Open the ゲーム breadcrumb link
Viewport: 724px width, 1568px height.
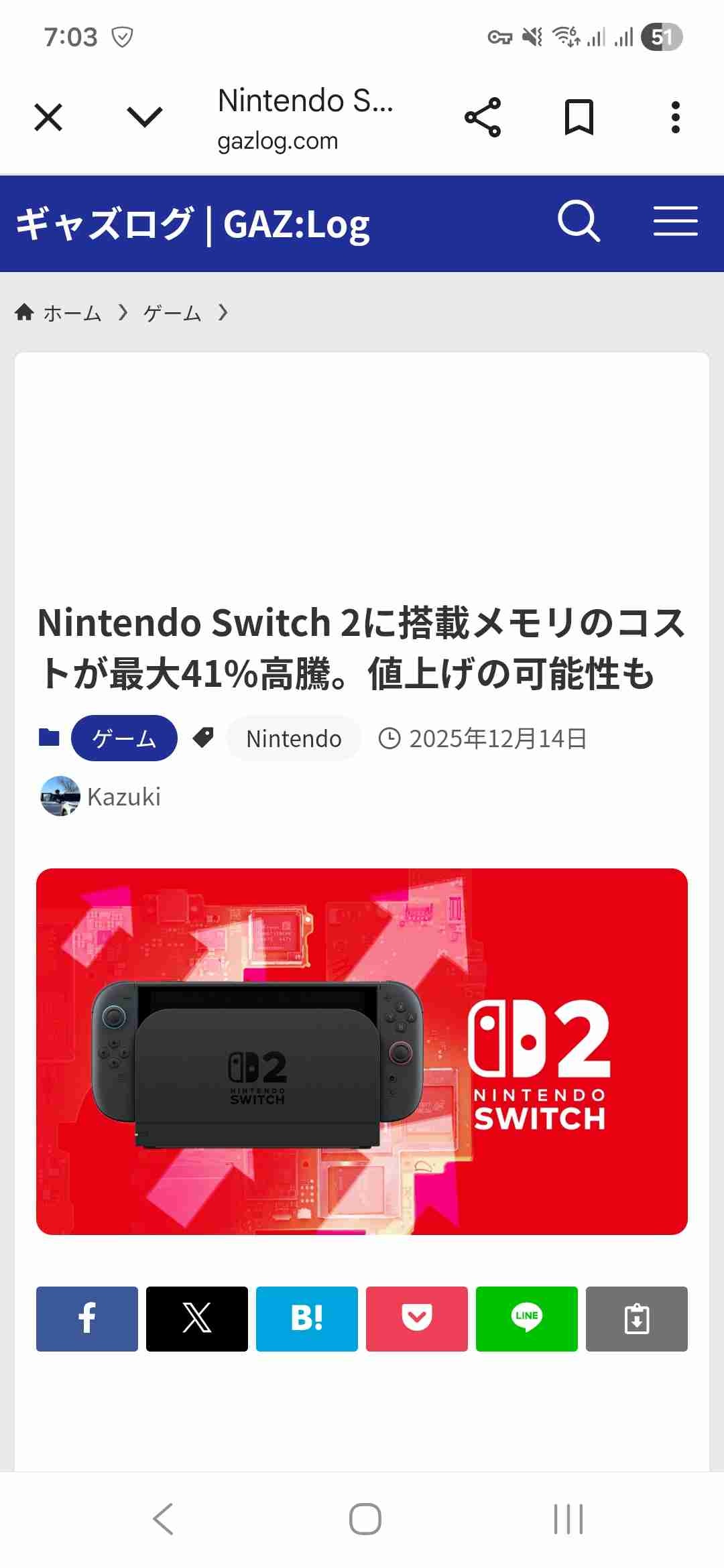point(172,313)
